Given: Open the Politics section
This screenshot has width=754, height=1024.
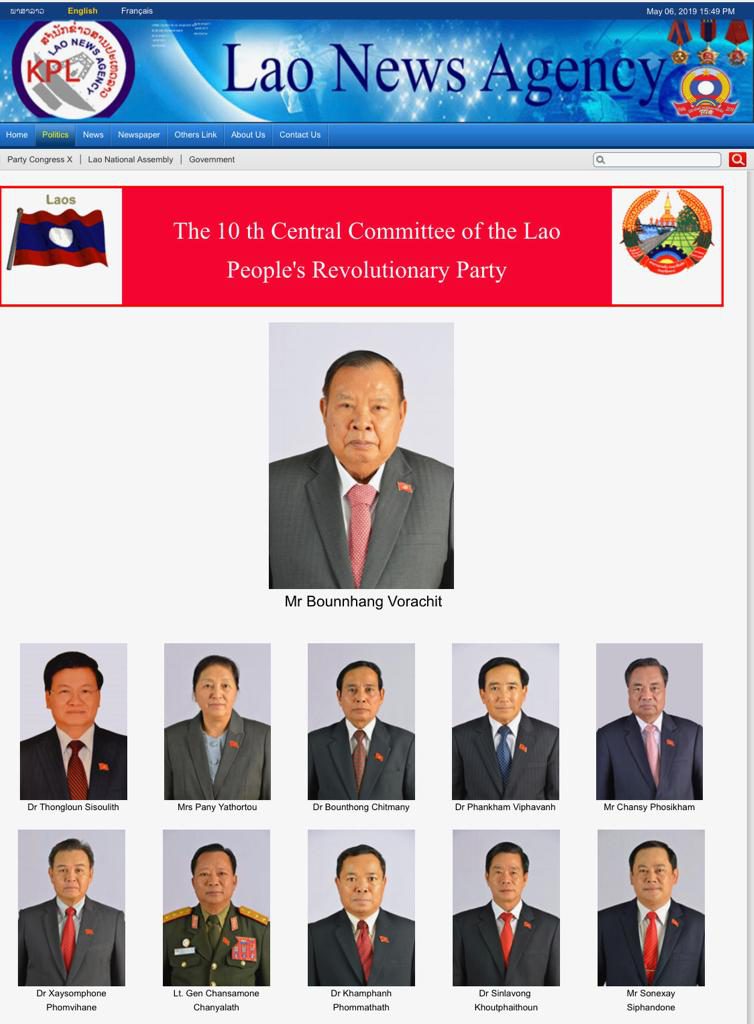Looking at the screenshot, I should [55, 135].
